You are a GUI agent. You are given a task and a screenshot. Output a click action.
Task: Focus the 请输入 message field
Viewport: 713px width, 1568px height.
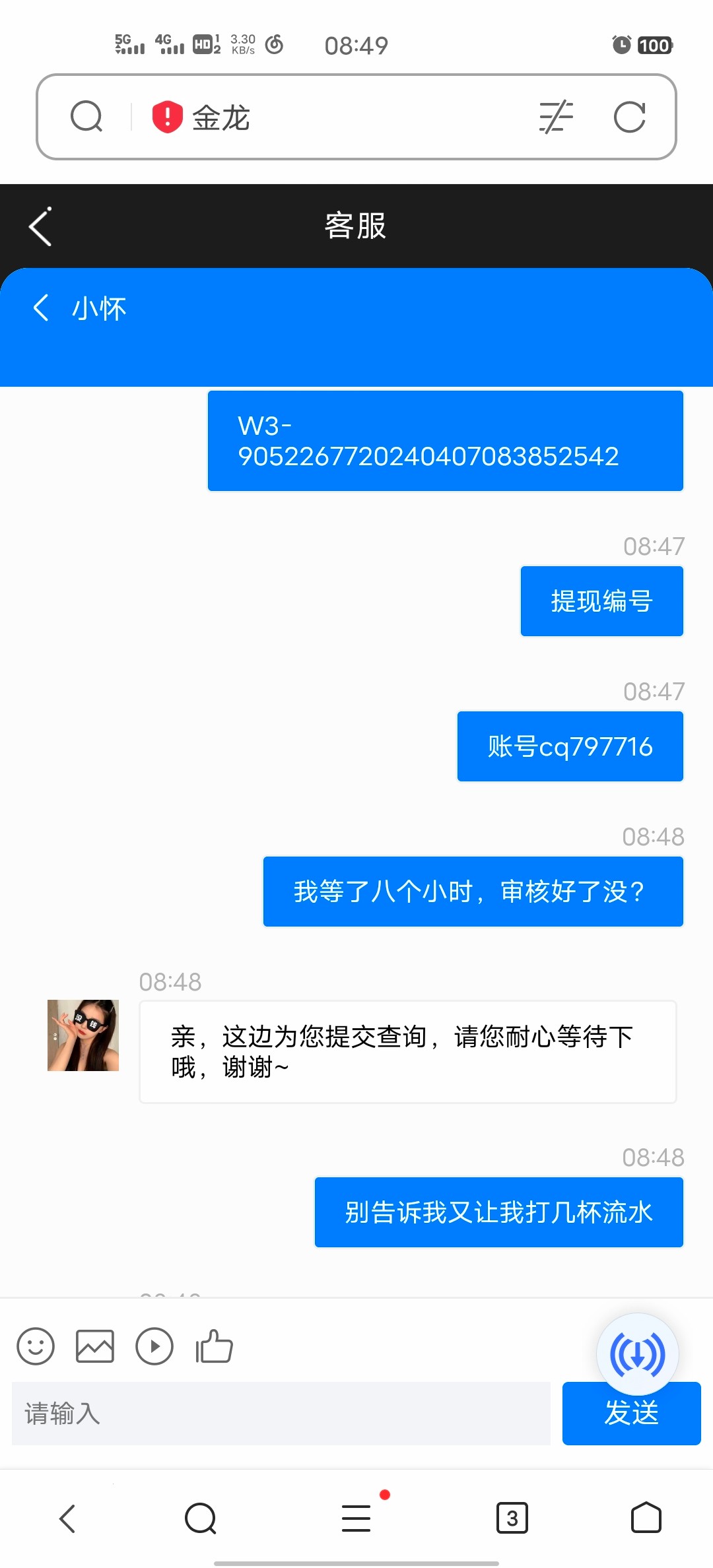281,1413
